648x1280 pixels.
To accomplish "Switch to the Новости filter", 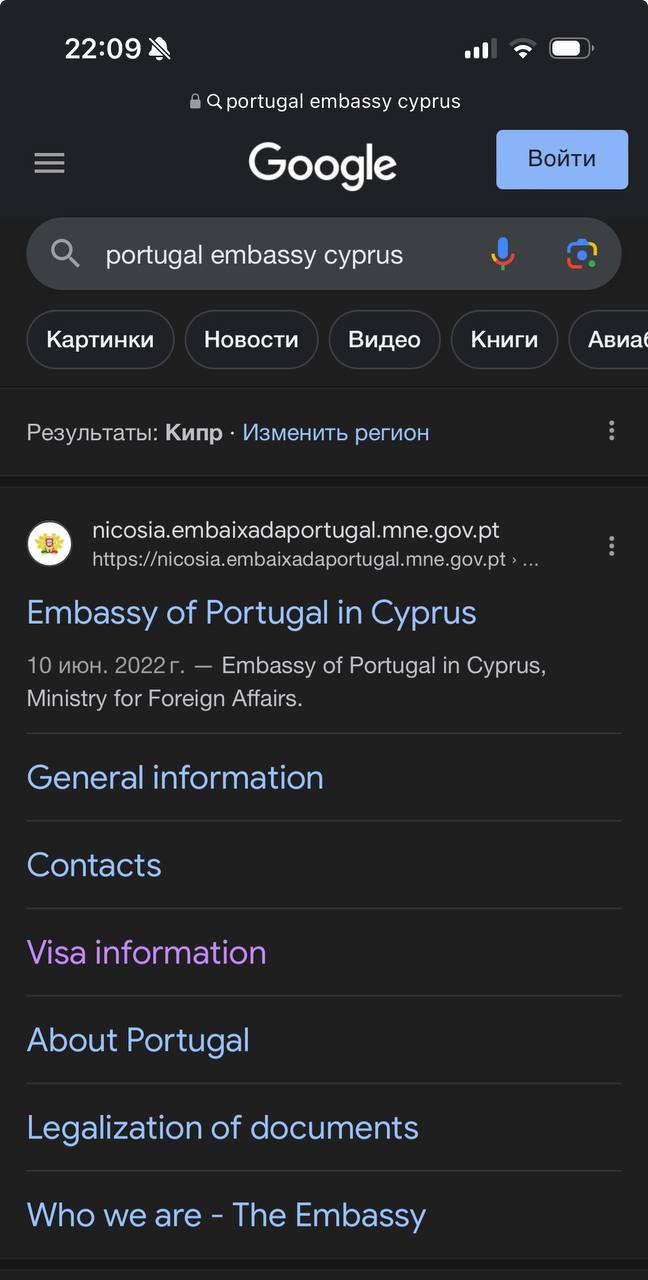I will 251,340.
